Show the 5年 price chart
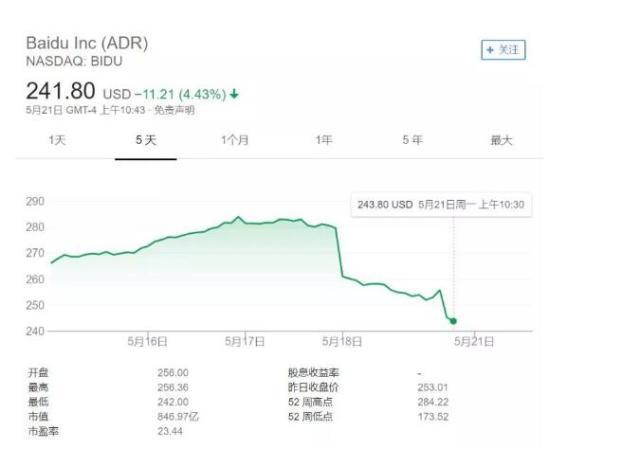This screenshot has height=449, width=641. 412,141
